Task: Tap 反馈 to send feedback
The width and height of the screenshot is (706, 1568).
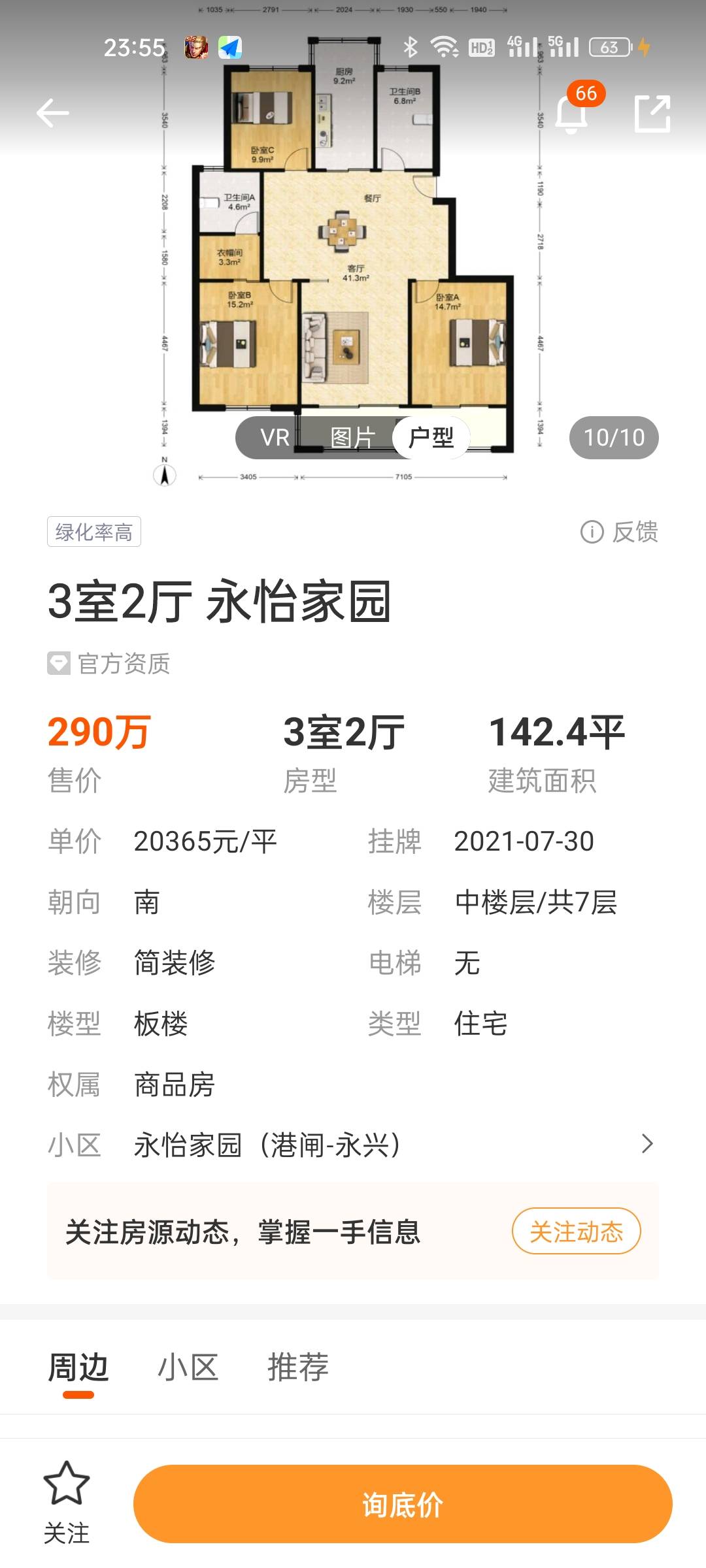Action: 620,532
